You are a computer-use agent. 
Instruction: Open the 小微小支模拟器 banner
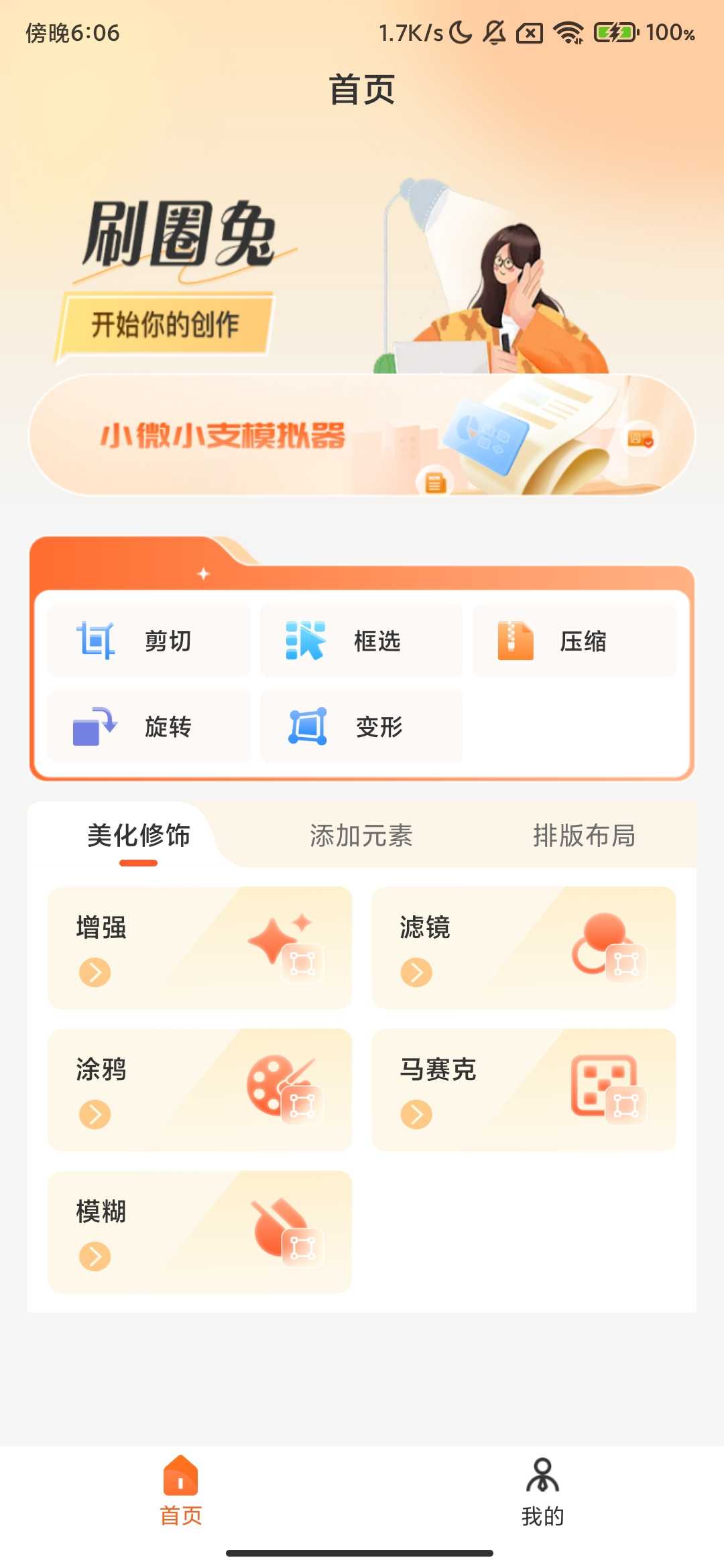(x=361, y=435)
